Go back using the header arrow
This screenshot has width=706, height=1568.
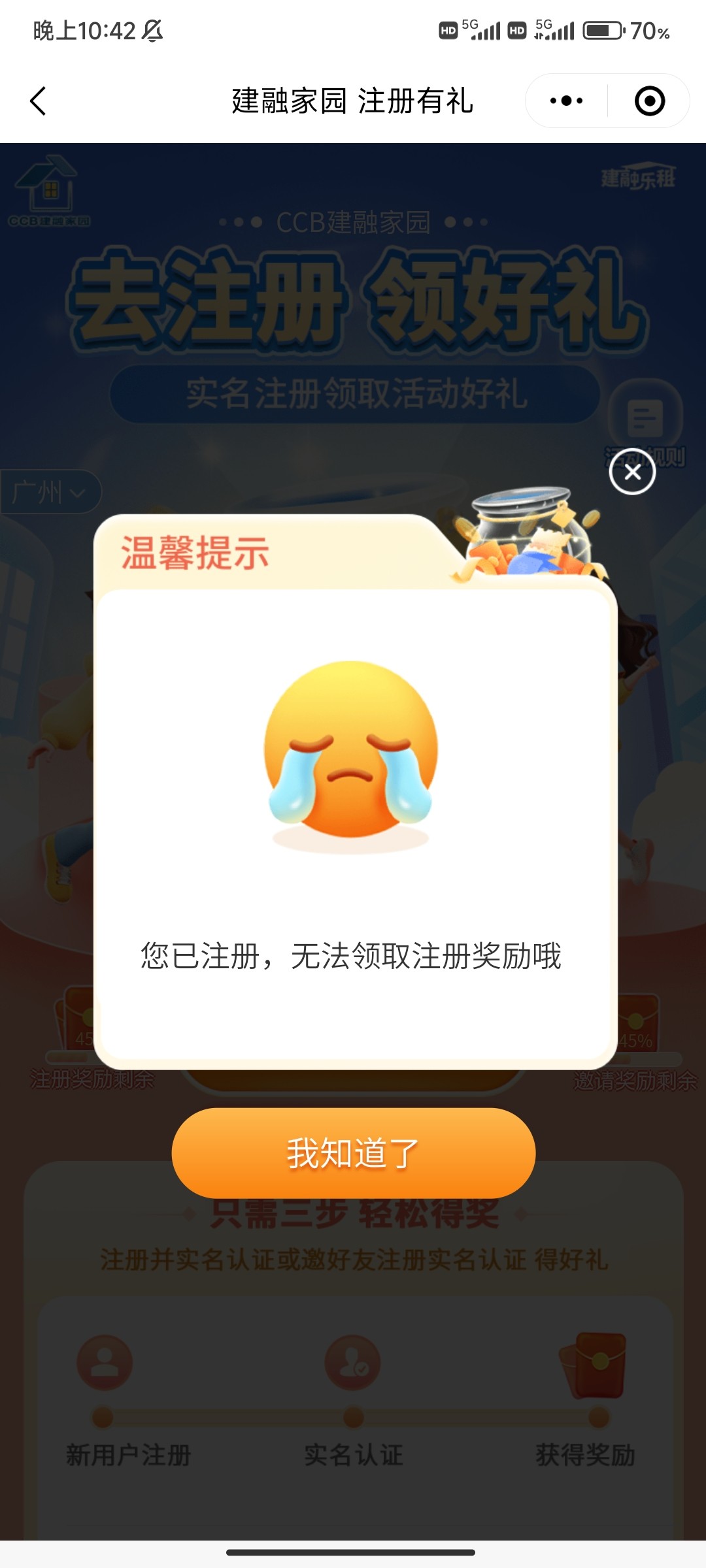tap(38, 101)
